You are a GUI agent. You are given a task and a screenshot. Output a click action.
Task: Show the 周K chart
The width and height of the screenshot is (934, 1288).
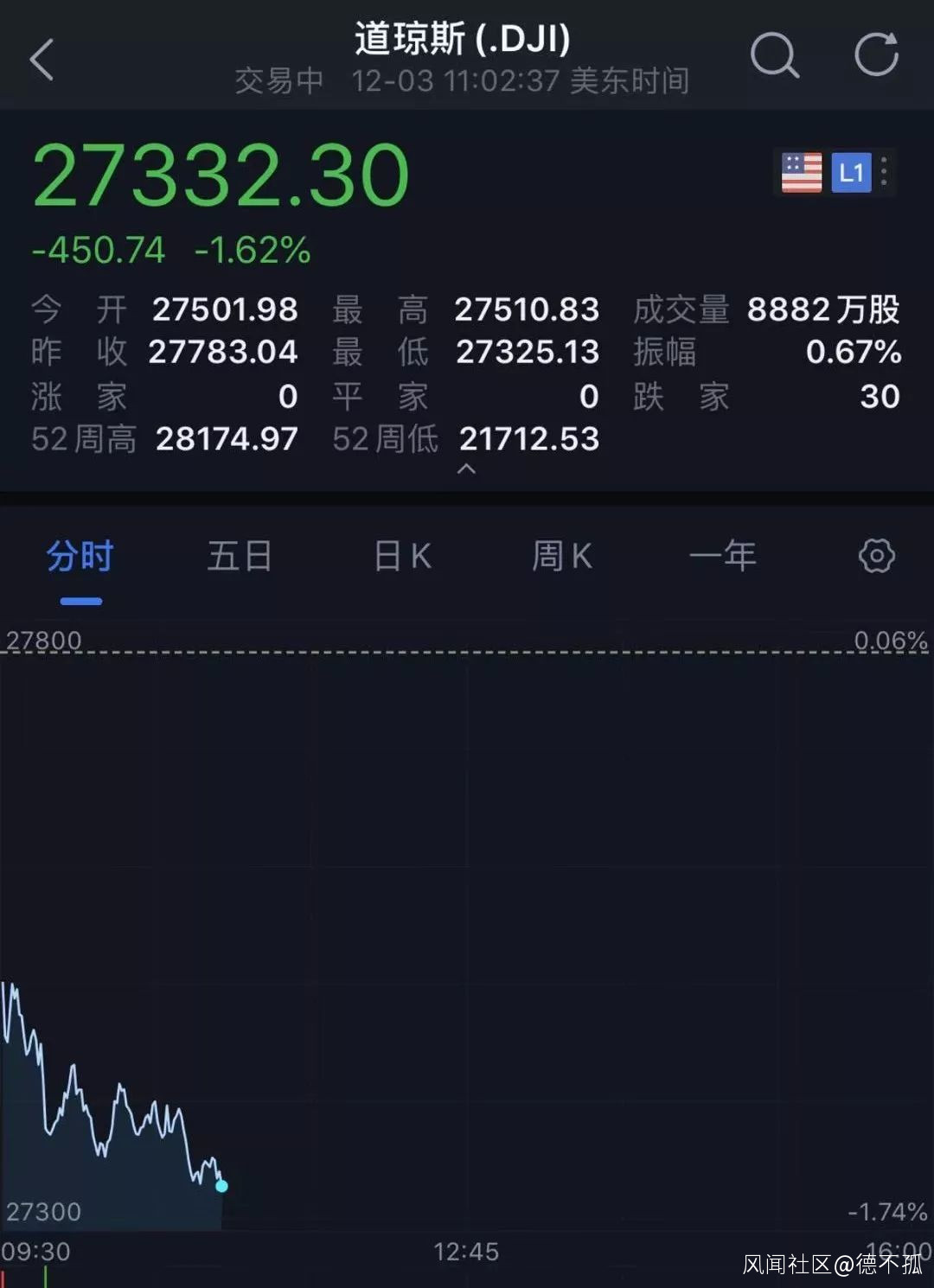562,557
